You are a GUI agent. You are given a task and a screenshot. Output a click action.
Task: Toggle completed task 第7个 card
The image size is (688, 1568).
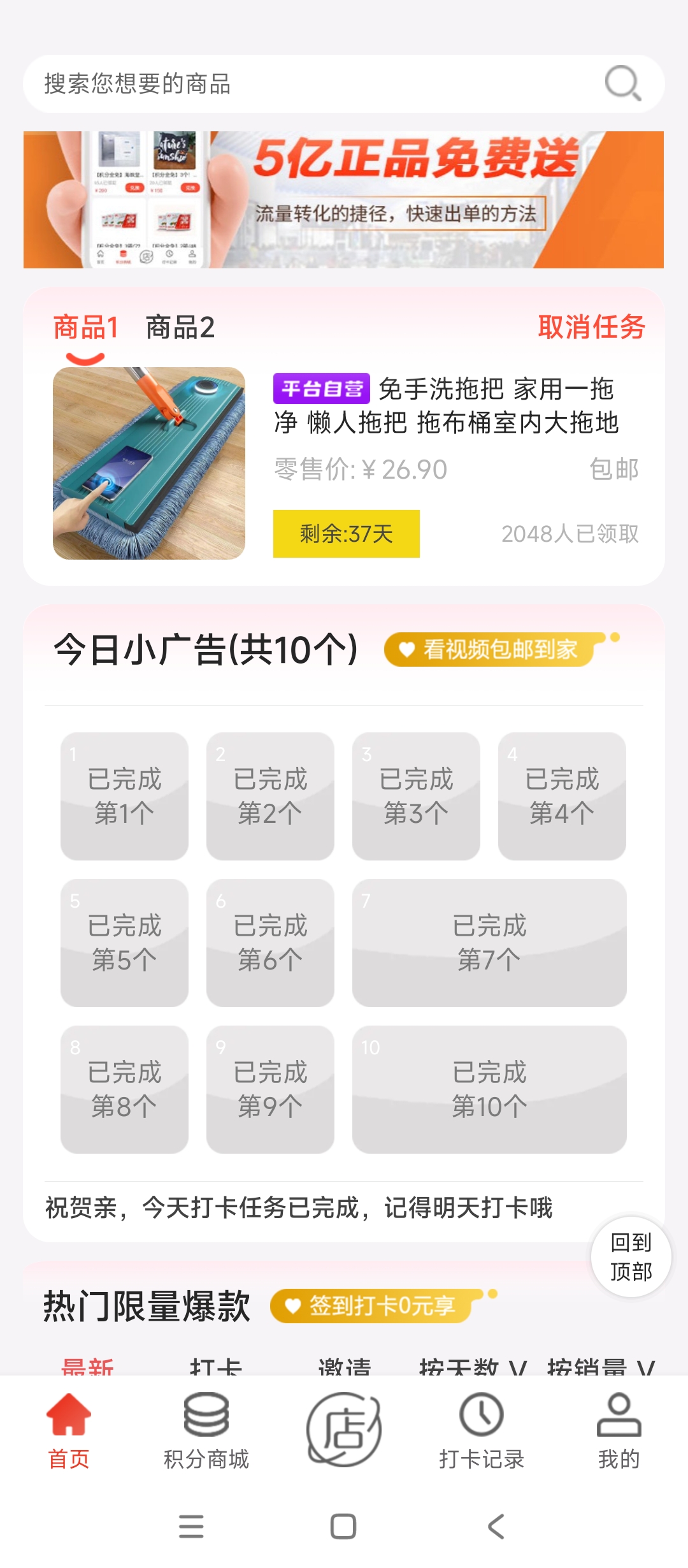pos(489,943)
